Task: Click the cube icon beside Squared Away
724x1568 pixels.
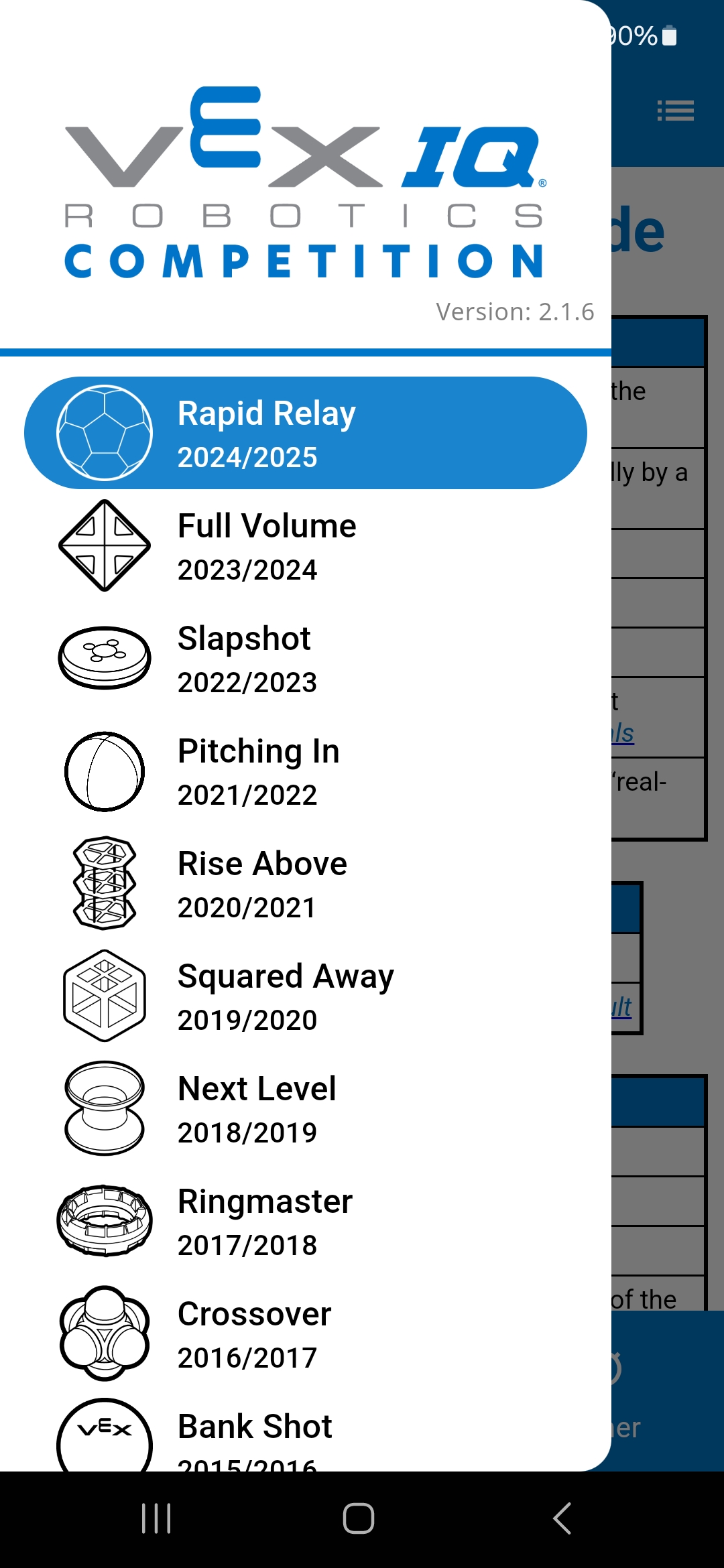Action: click(104, 995)
